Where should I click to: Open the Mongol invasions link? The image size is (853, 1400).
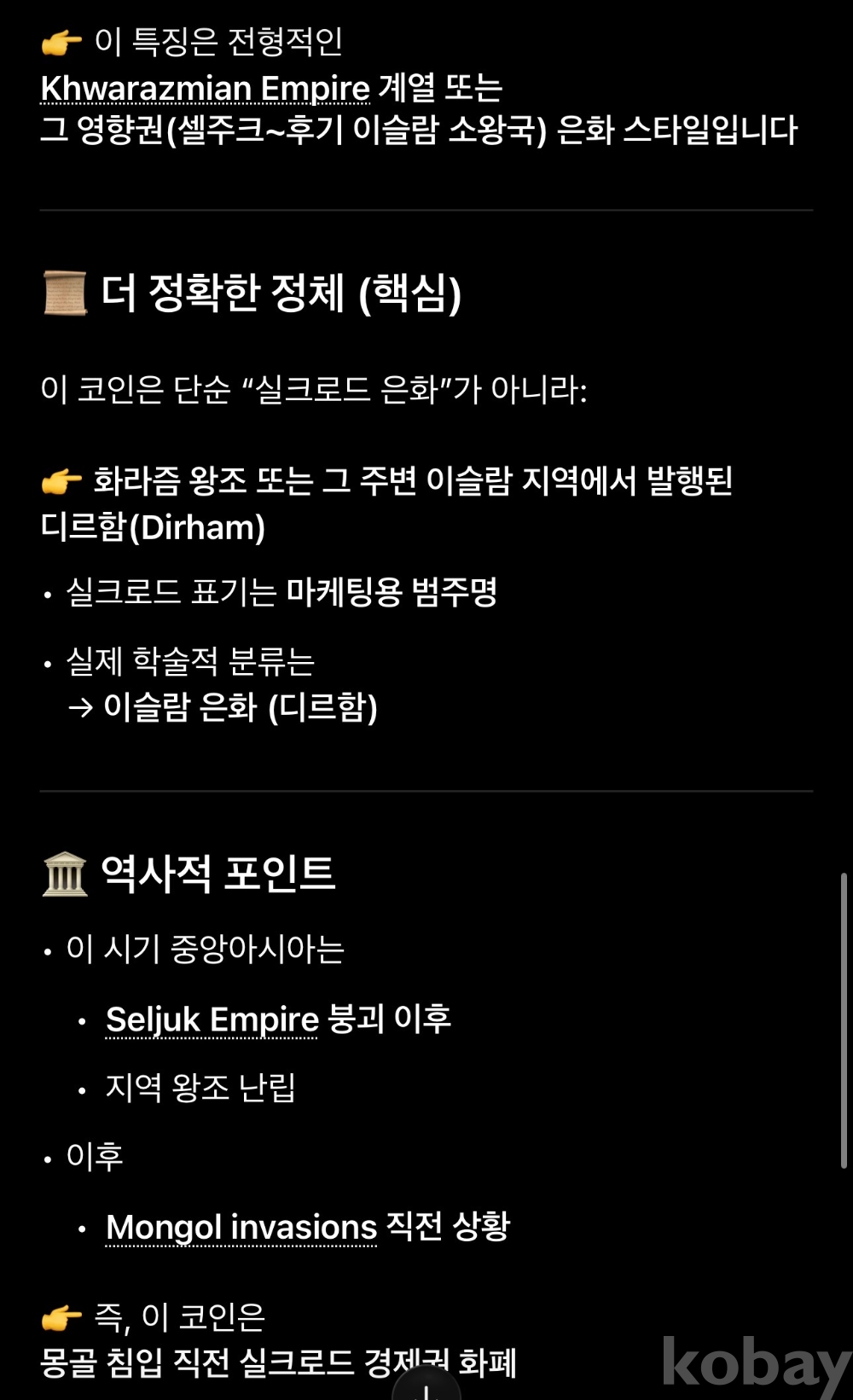point(241,1228)
